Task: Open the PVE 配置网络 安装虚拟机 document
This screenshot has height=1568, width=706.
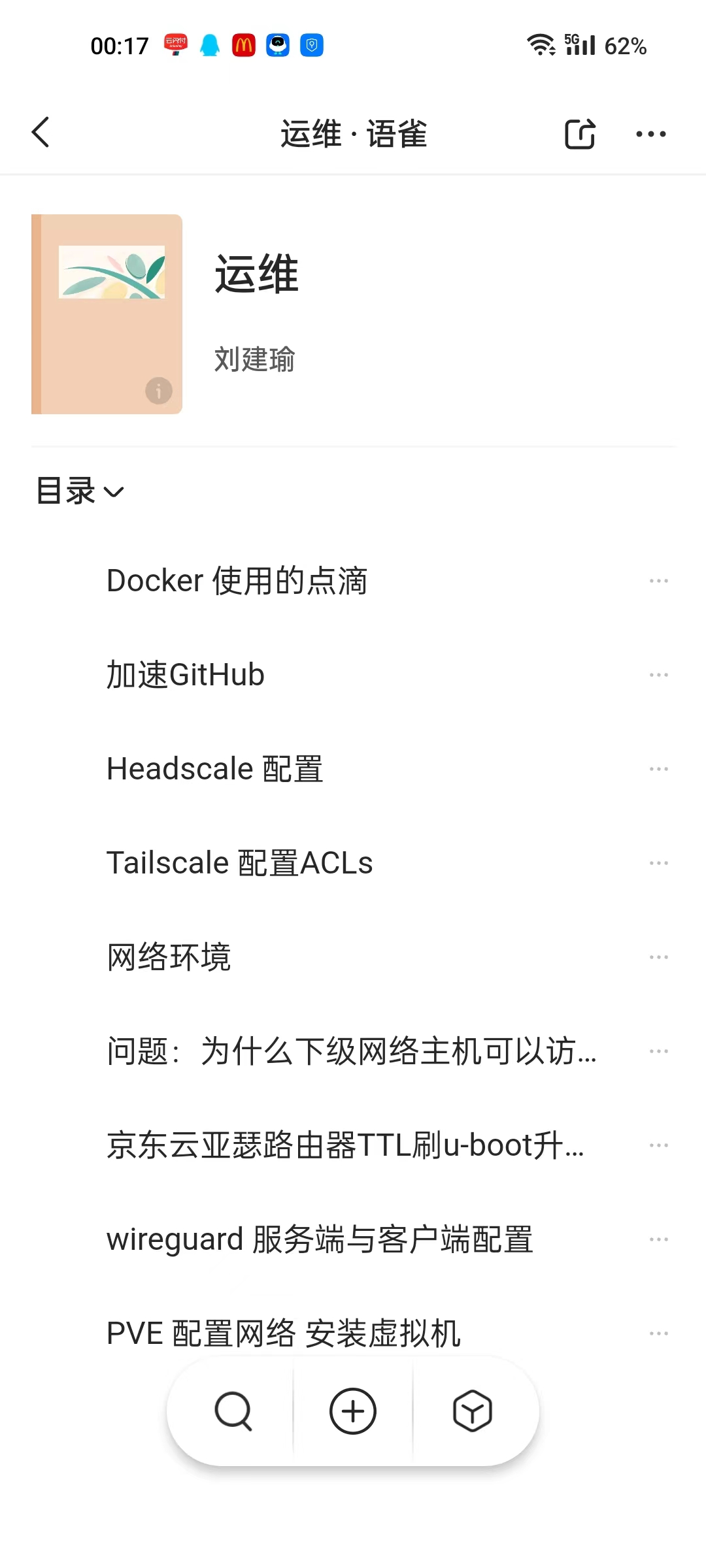Action: [284, 1333]
